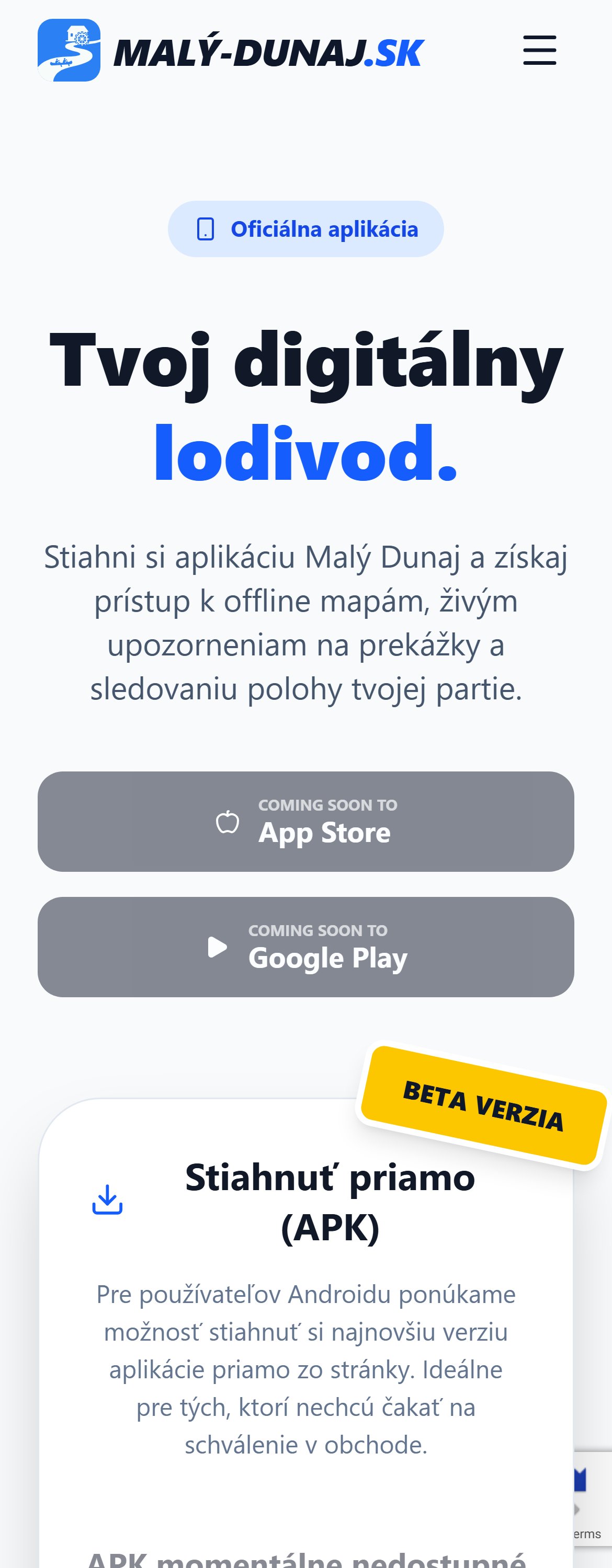Click the smartphone icon in the Oficiálna aplikácia badge

click(206, 229)
